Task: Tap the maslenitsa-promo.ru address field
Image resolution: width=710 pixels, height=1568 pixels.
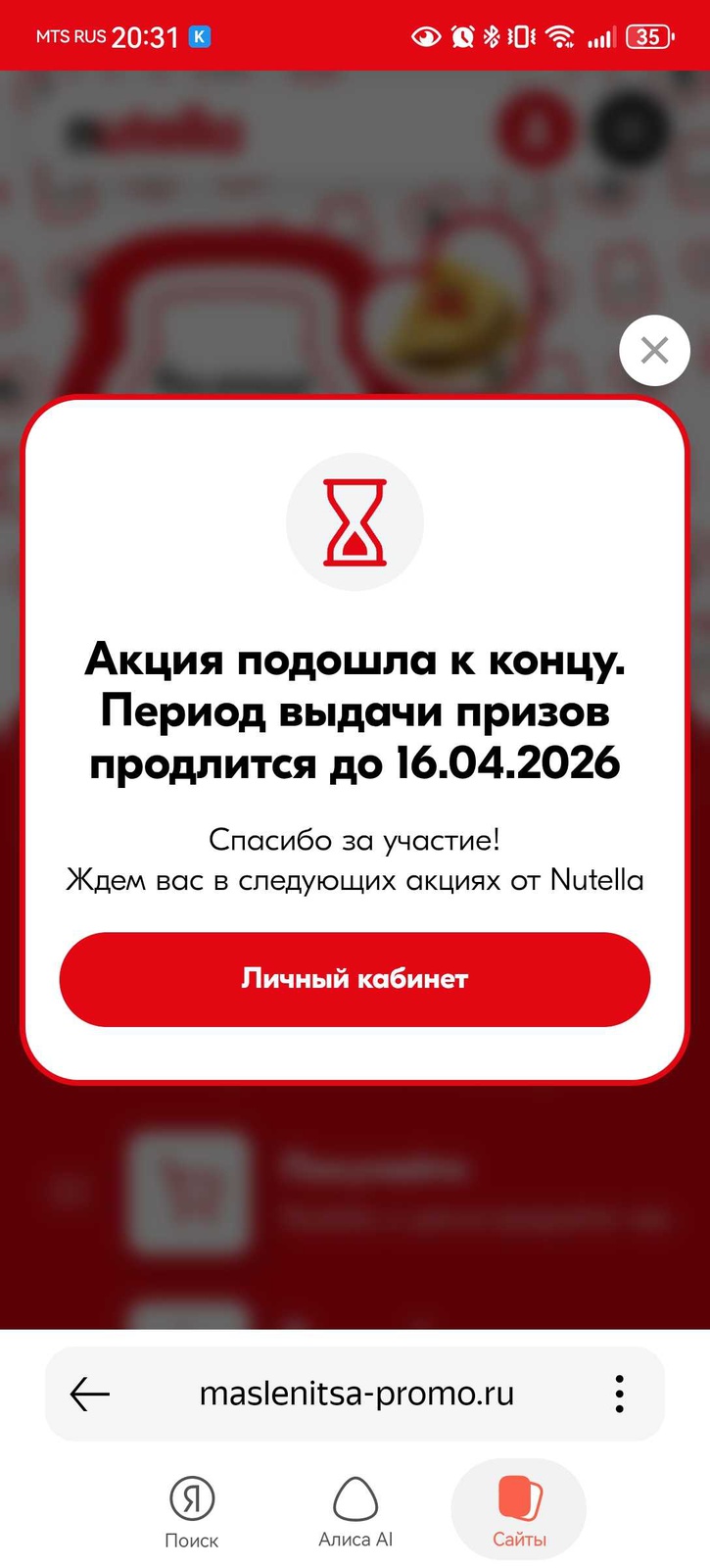Action: pyautogui.click(x=356, y=1393)
